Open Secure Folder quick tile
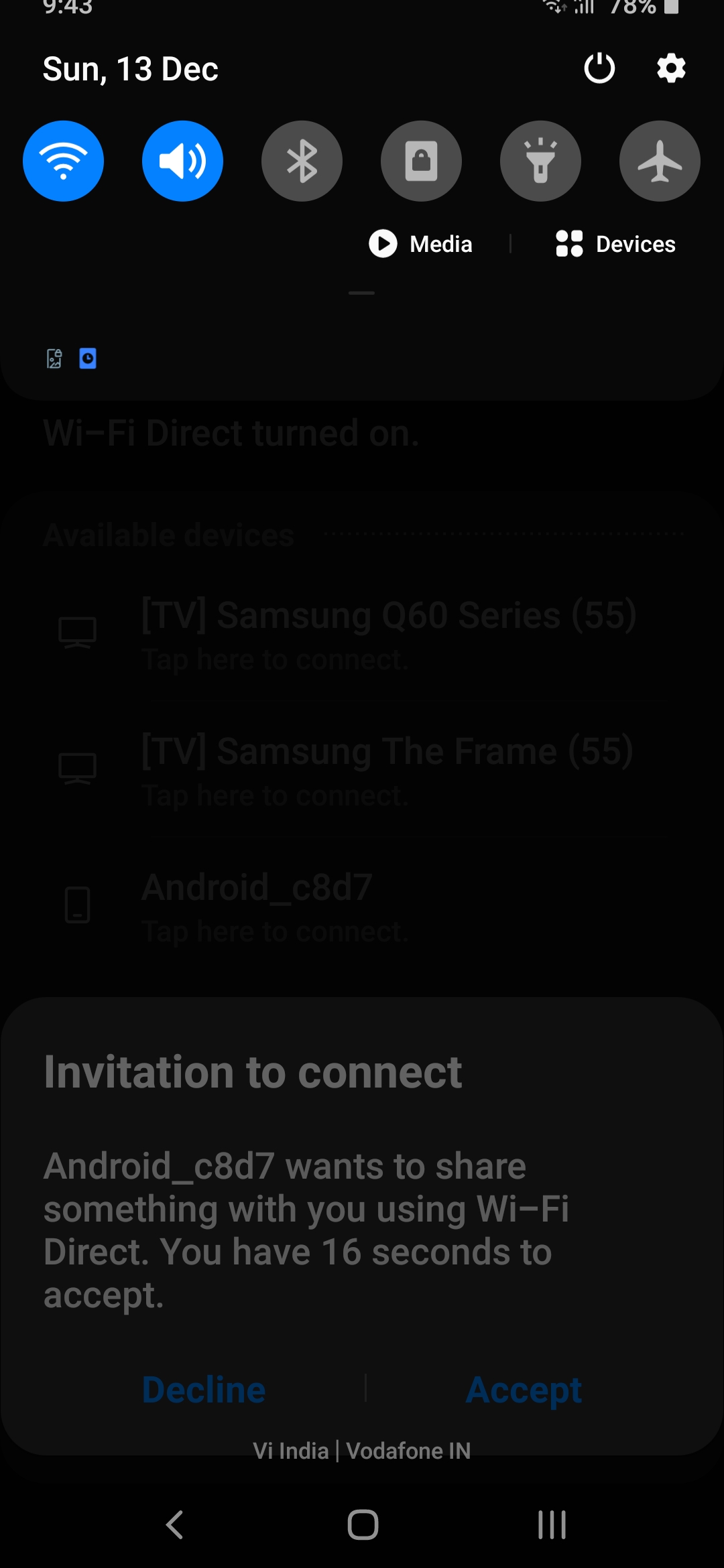The image size is (724, 1568). point(420,161)
